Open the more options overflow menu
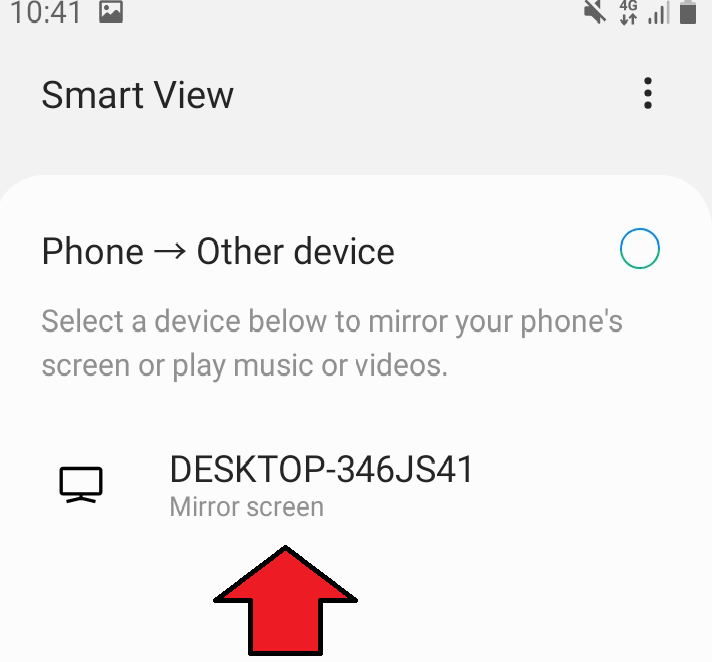 coord(648,94)
